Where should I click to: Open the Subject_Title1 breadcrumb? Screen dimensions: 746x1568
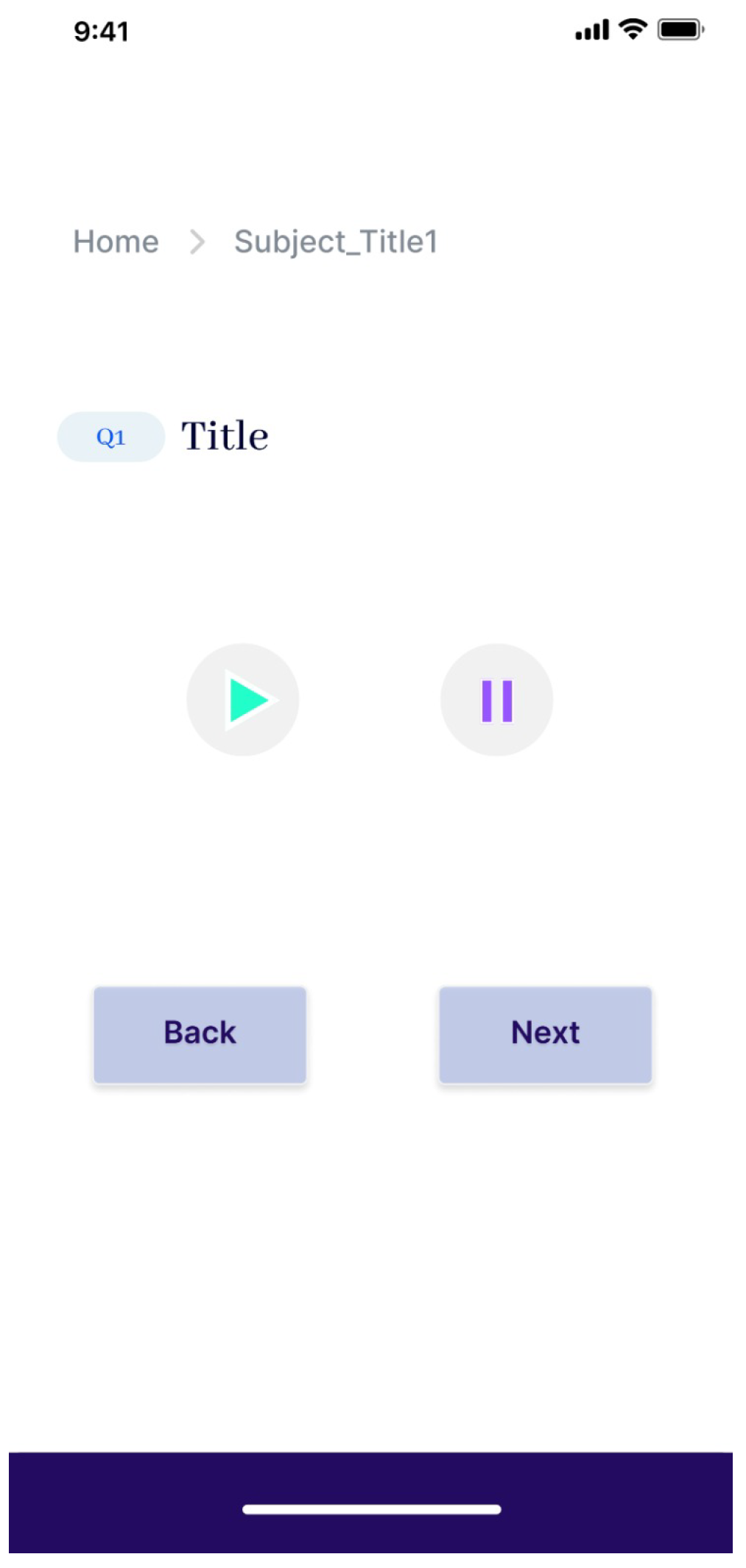point(336,241)
